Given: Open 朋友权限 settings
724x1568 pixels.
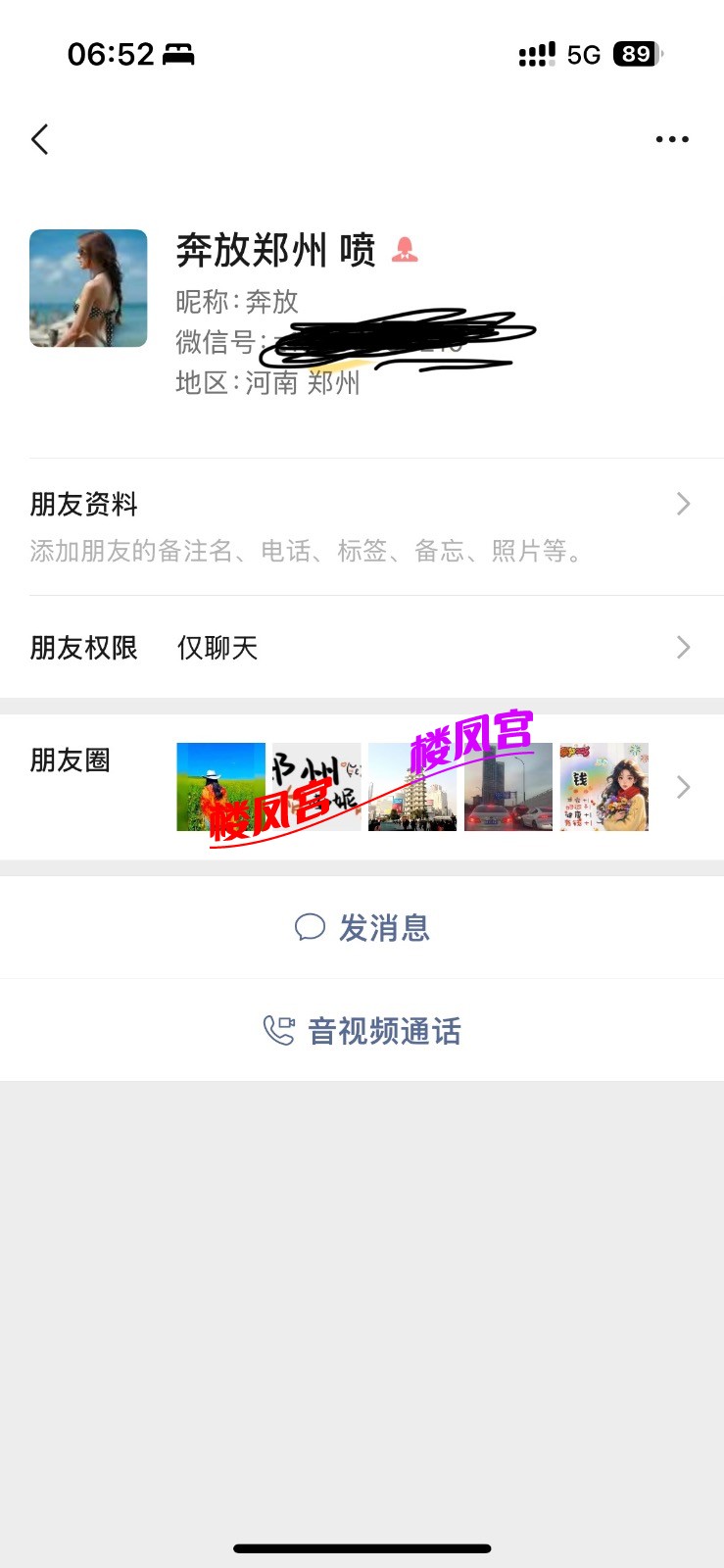Looking at the screenshot, I should pos(362,647).
